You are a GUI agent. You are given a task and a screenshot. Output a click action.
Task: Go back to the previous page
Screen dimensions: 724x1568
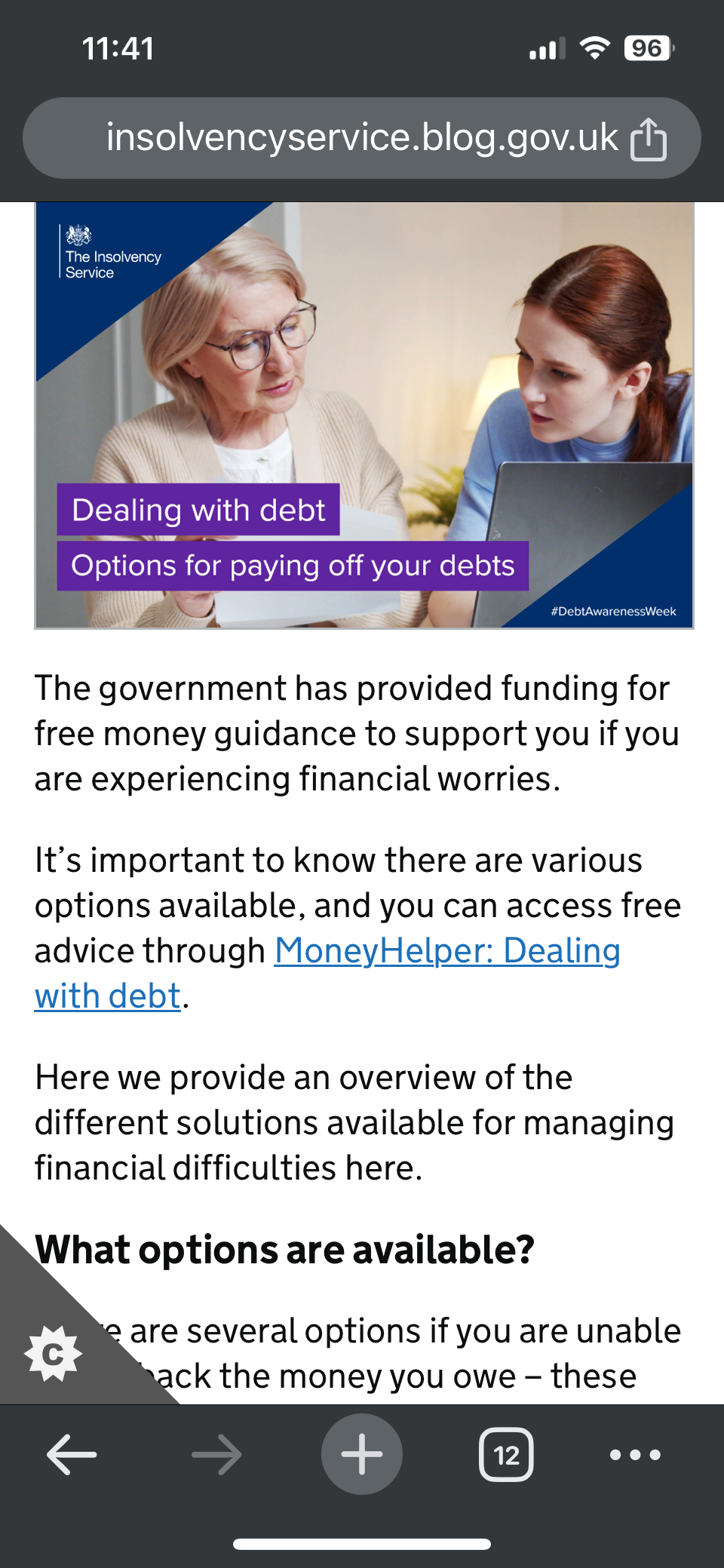pos(72,1454)
